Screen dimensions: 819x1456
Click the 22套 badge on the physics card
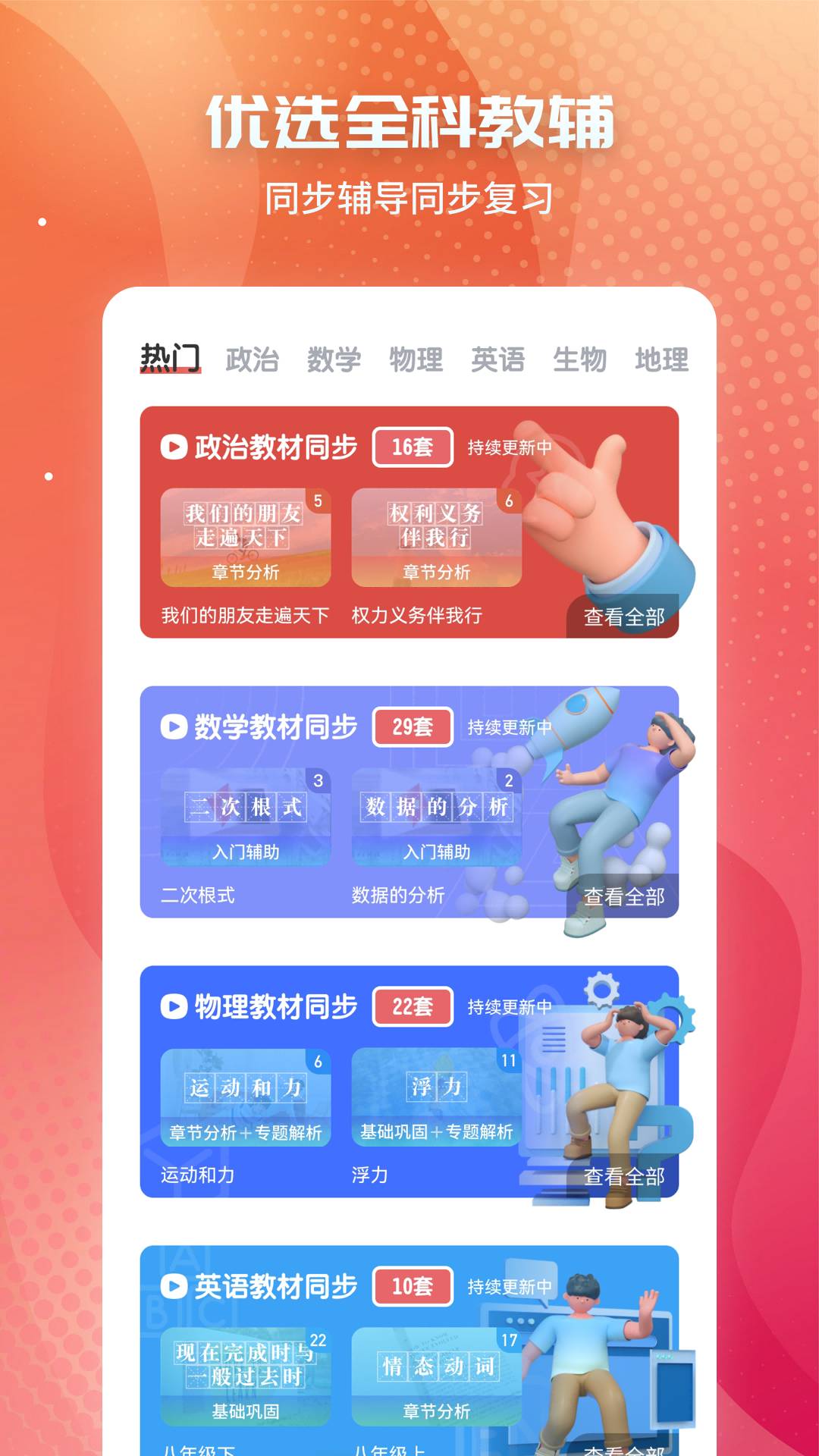pos(412,1006)
